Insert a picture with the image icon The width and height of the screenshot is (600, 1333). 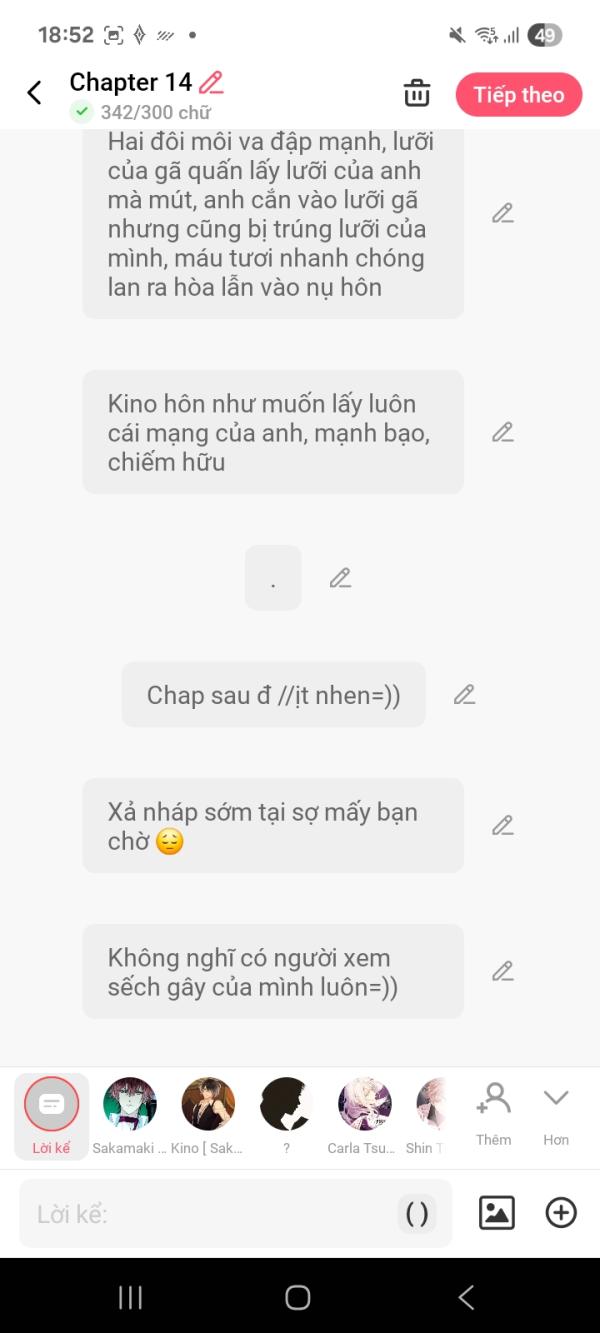tap(497, 1213)
